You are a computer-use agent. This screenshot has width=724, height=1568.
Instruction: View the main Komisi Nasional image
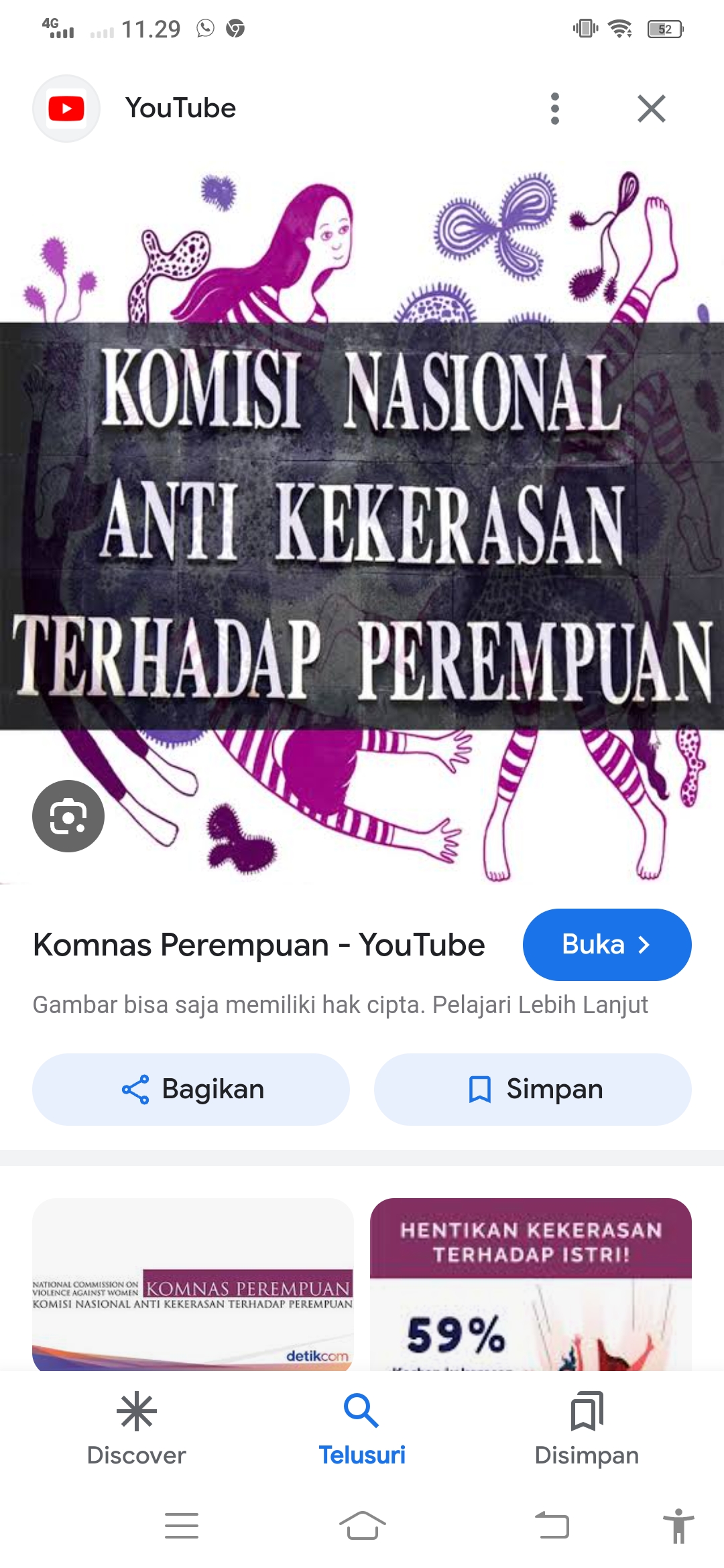click(362, 523)
